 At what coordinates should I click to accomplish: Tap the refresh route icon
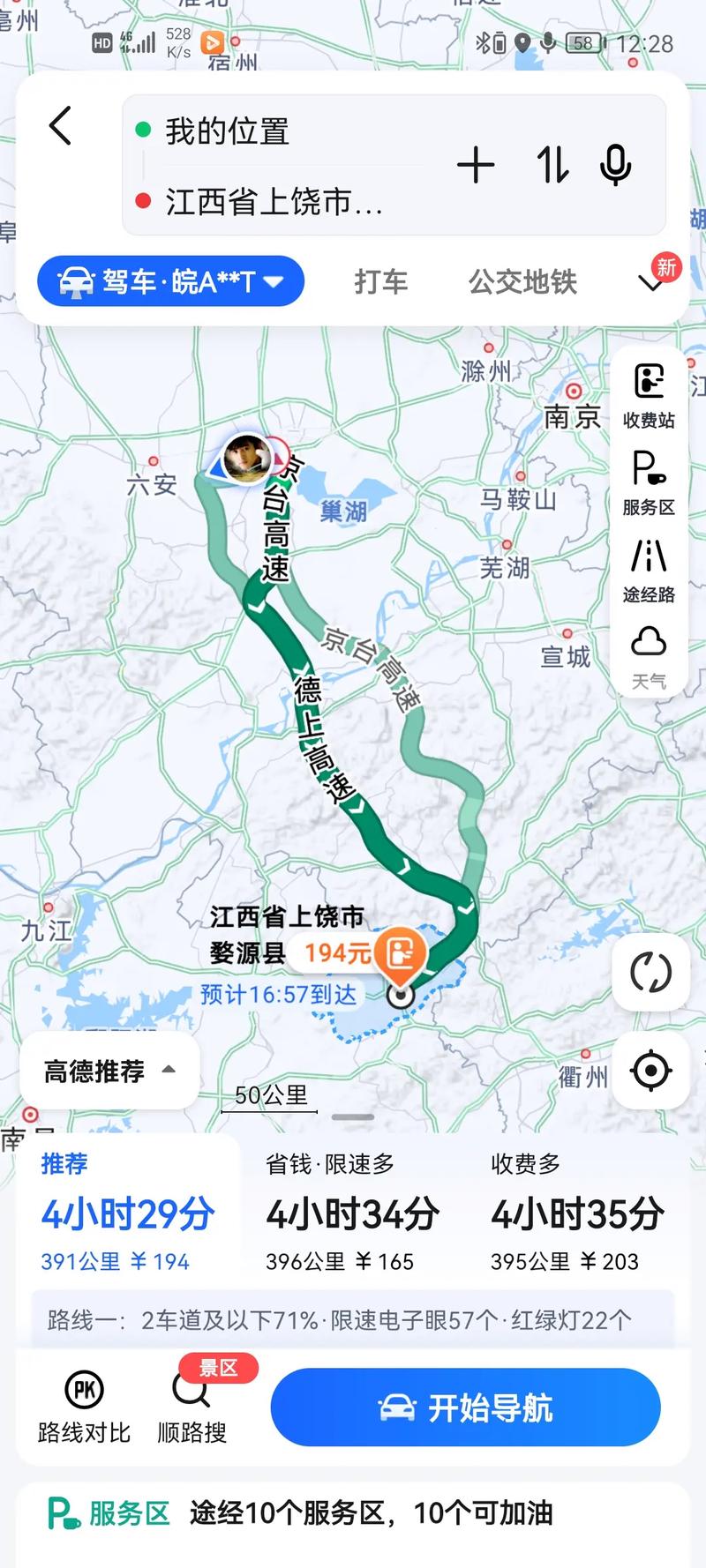pyautogui.click(x=650, y=973)
